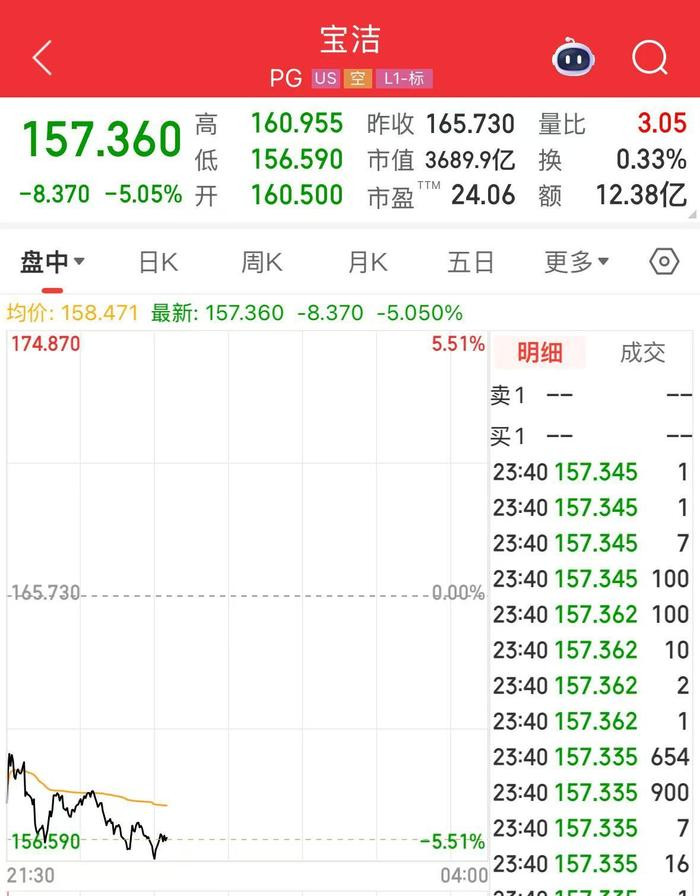
Task: Switch to the 周K chart
Action: 262,262
